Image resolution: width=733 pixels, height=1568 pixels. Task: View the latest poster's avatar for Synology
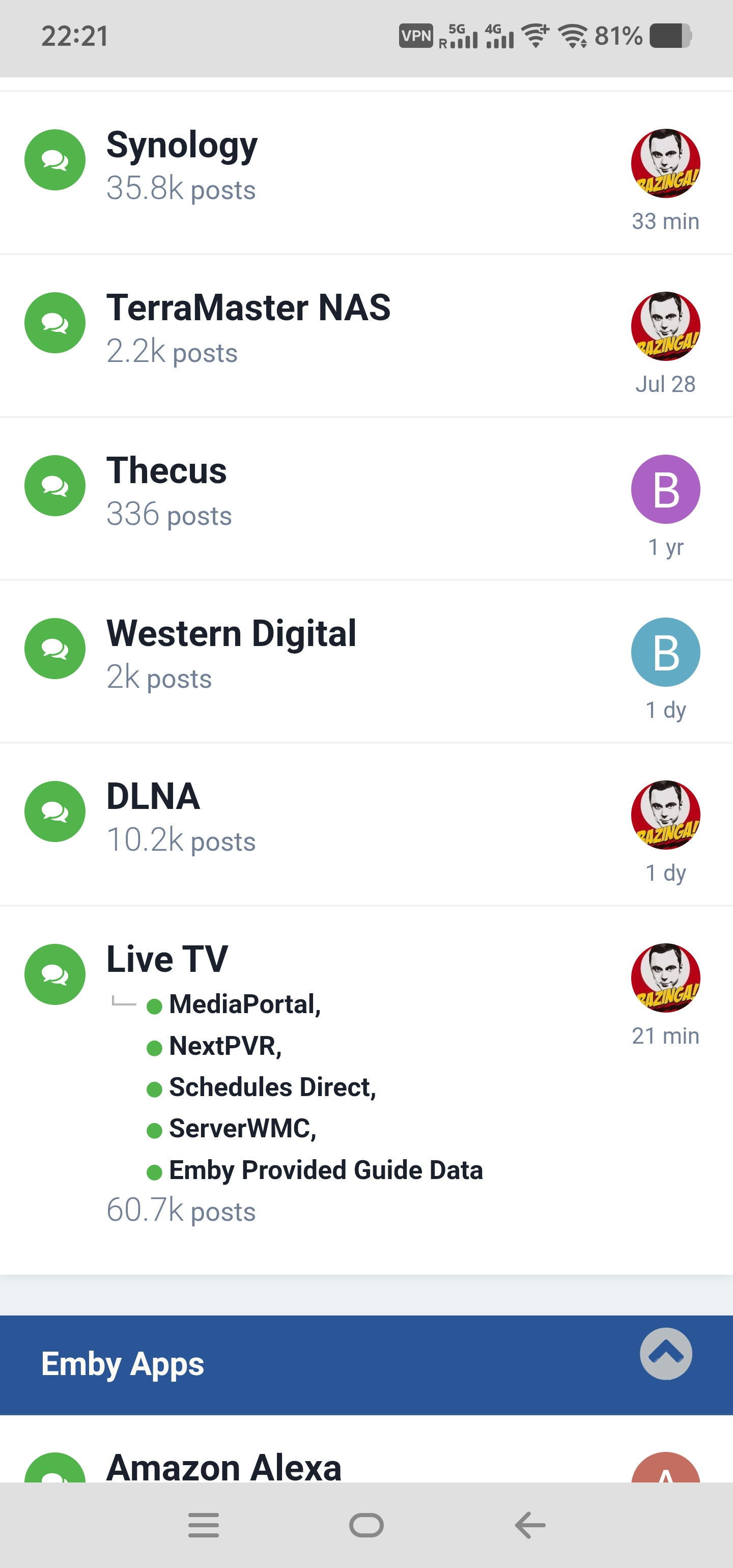point(665,163)
